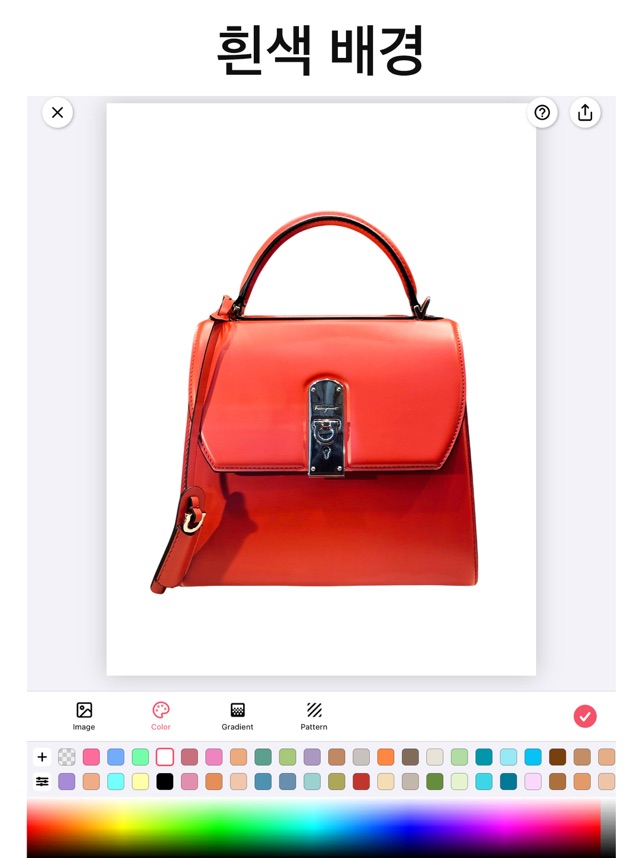Choose the bright orange swatch

click(x=385, y=757)
